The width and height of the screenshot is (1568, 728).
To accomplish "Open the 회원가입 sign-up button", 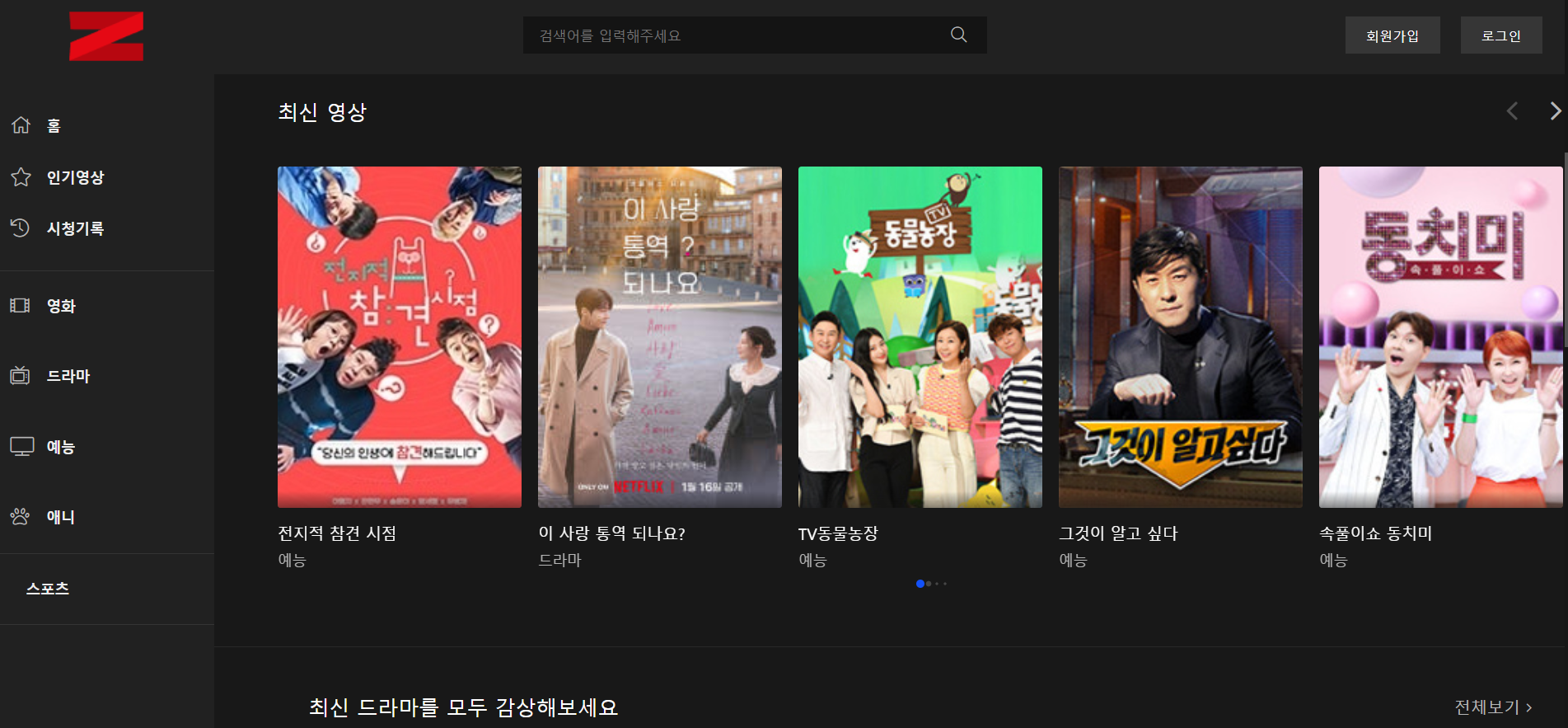I will [x=1392, y=35].
